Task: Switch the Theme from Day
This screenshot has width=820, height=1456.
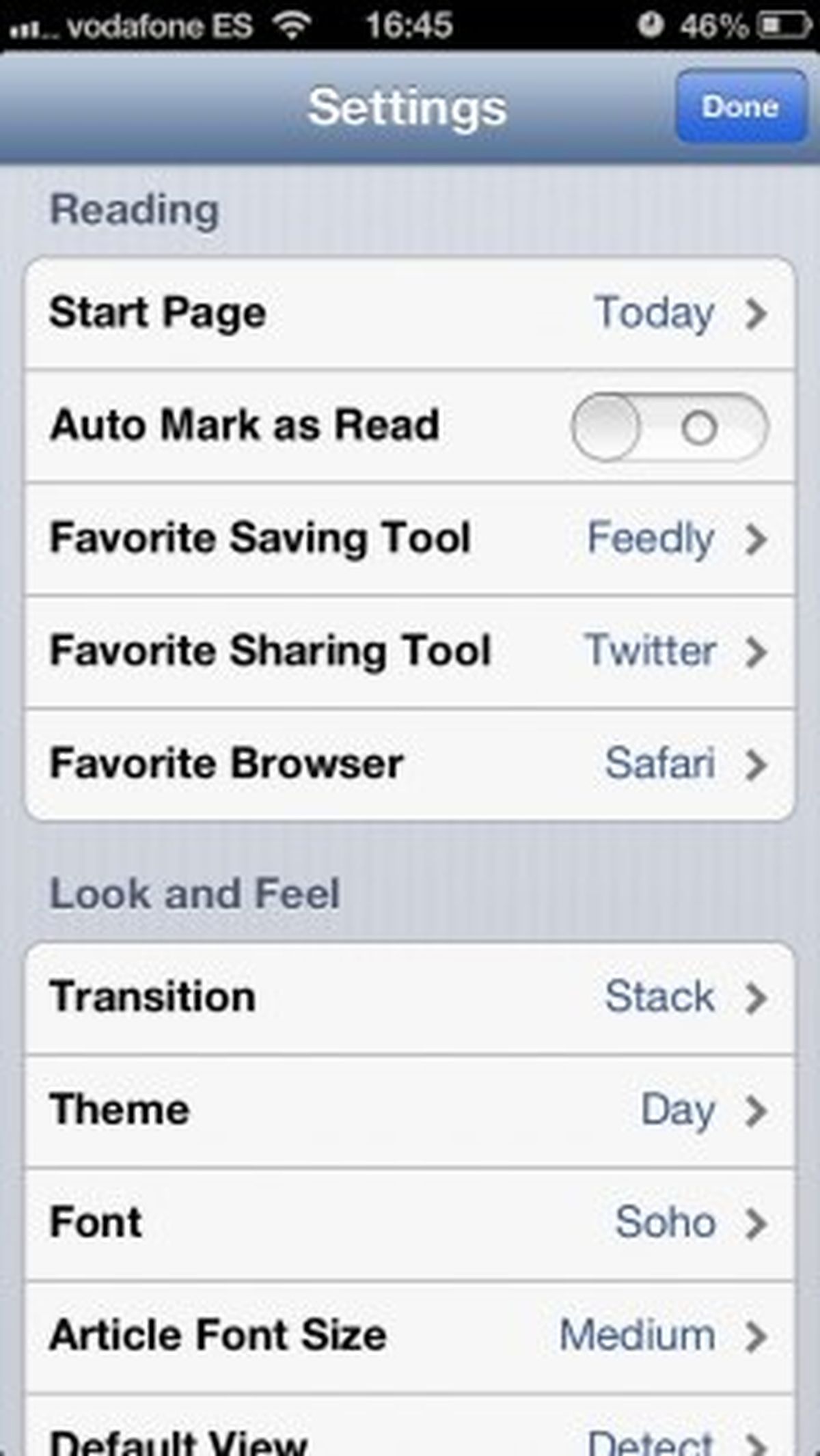Action: coord(410,1110)
